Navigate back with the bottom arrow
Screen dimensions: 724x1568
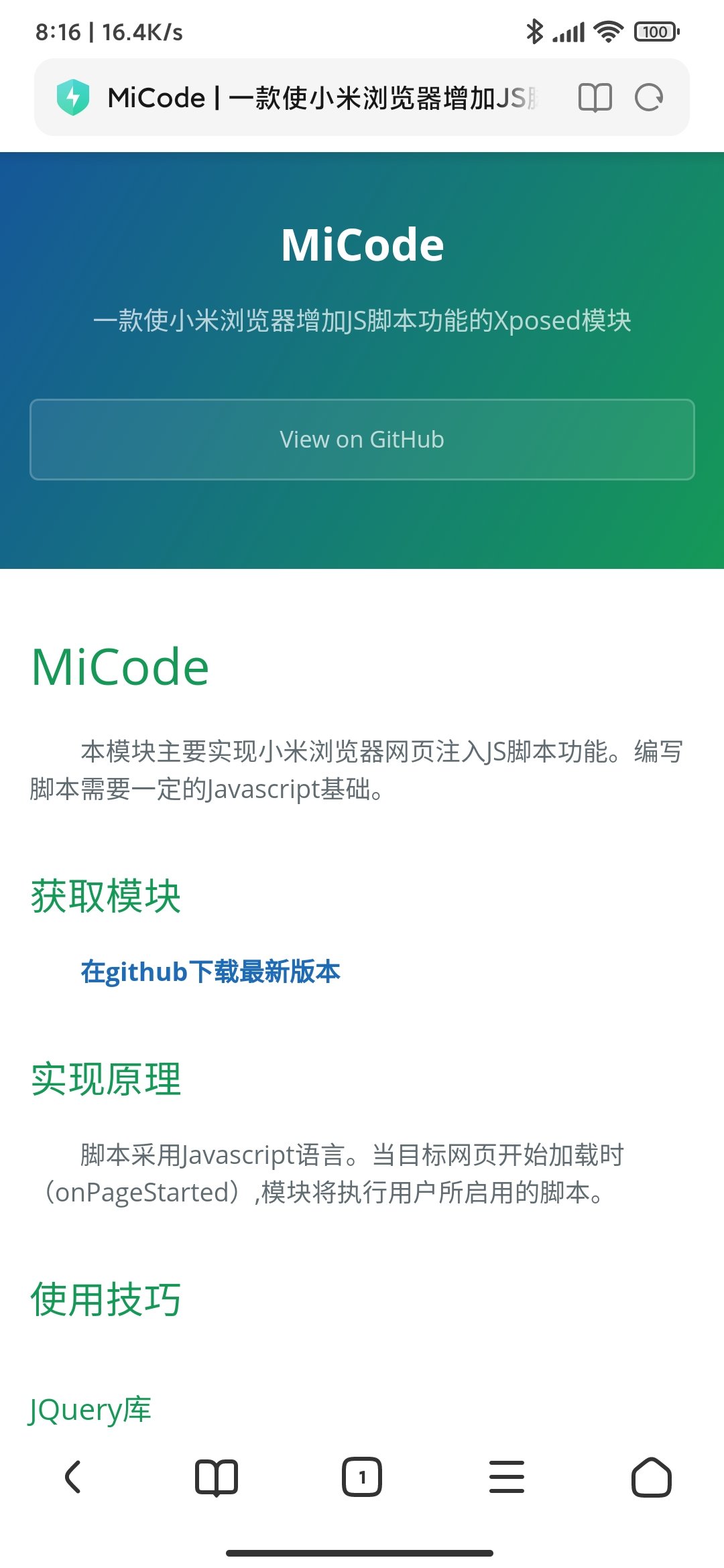click(74, 1476)
